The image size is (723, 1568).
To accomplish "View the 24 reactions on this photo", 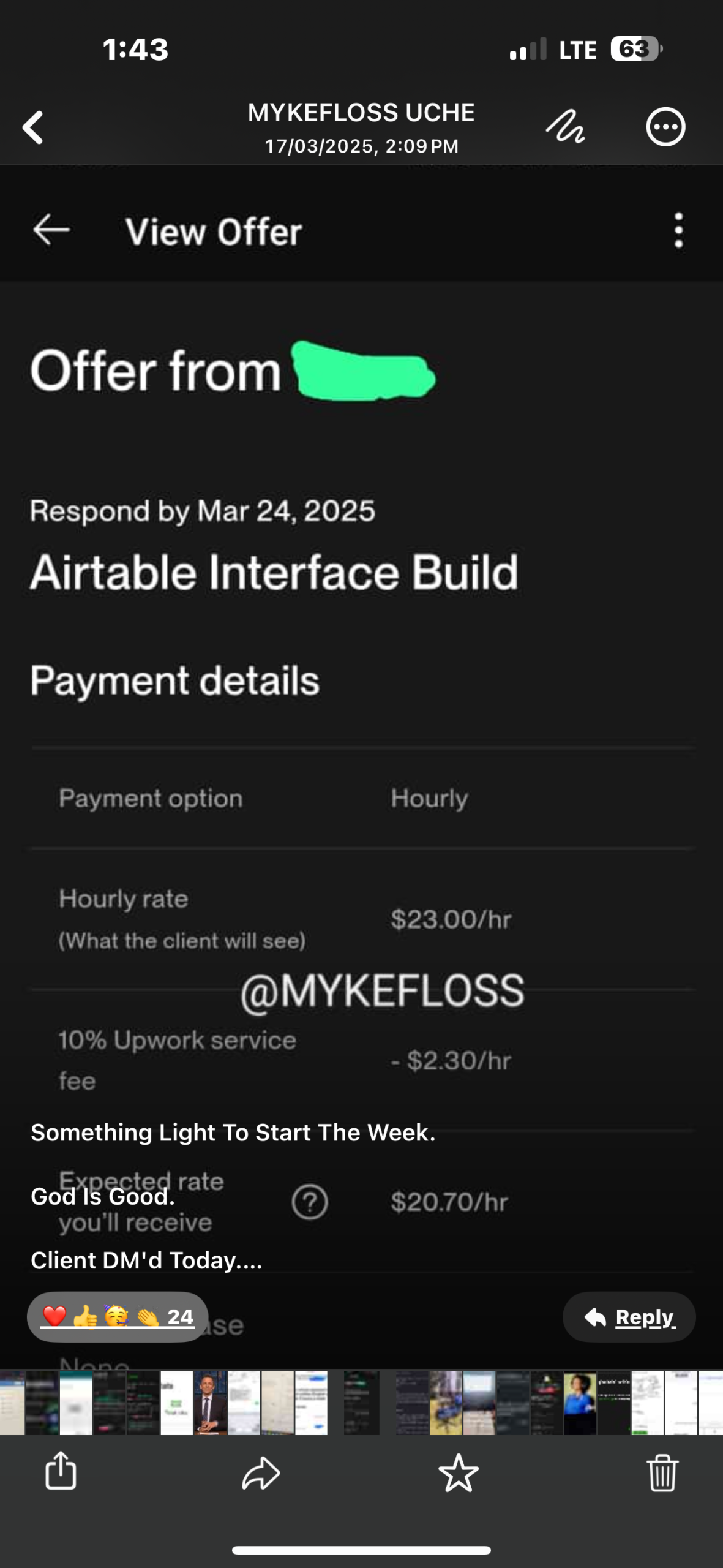I will coord(118,1317).
